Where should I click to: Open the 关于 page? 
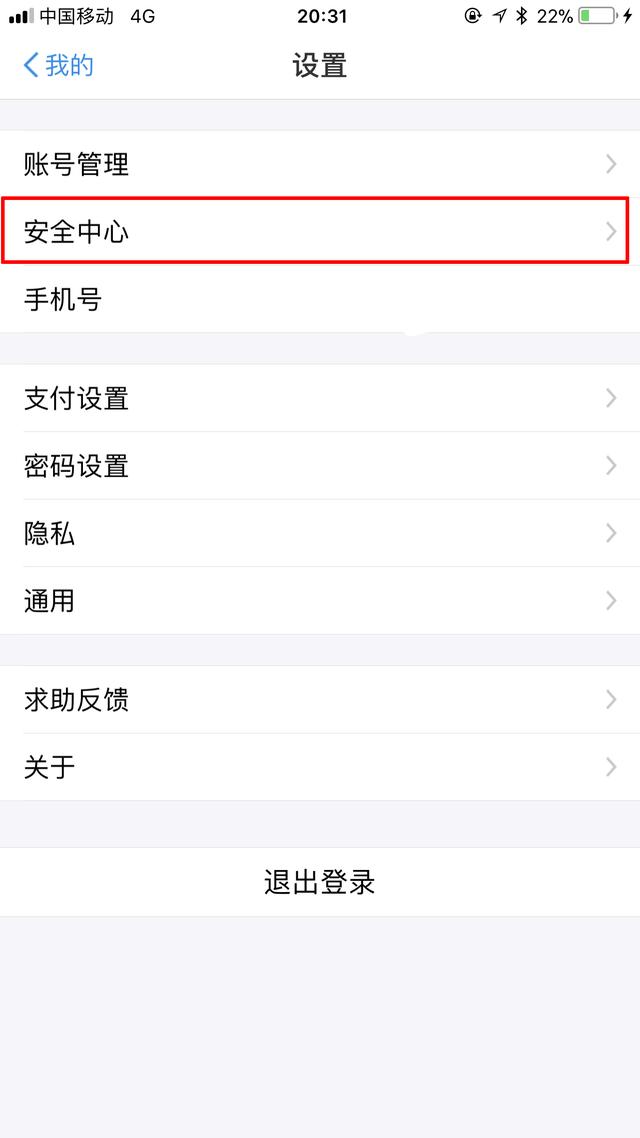[x=320, y=767]
